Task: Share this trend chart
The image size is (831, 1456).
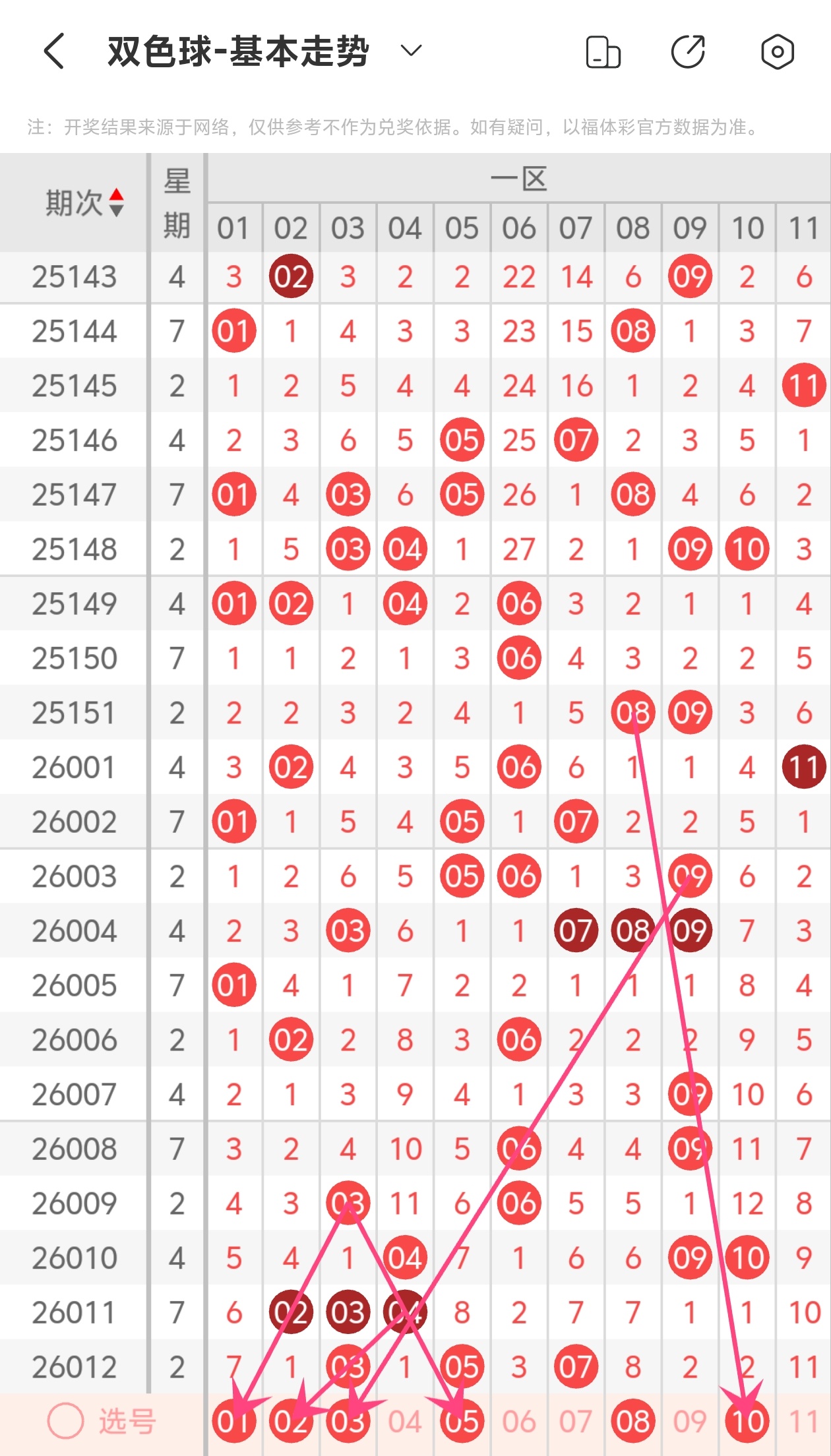Action: tap(688, 51)
